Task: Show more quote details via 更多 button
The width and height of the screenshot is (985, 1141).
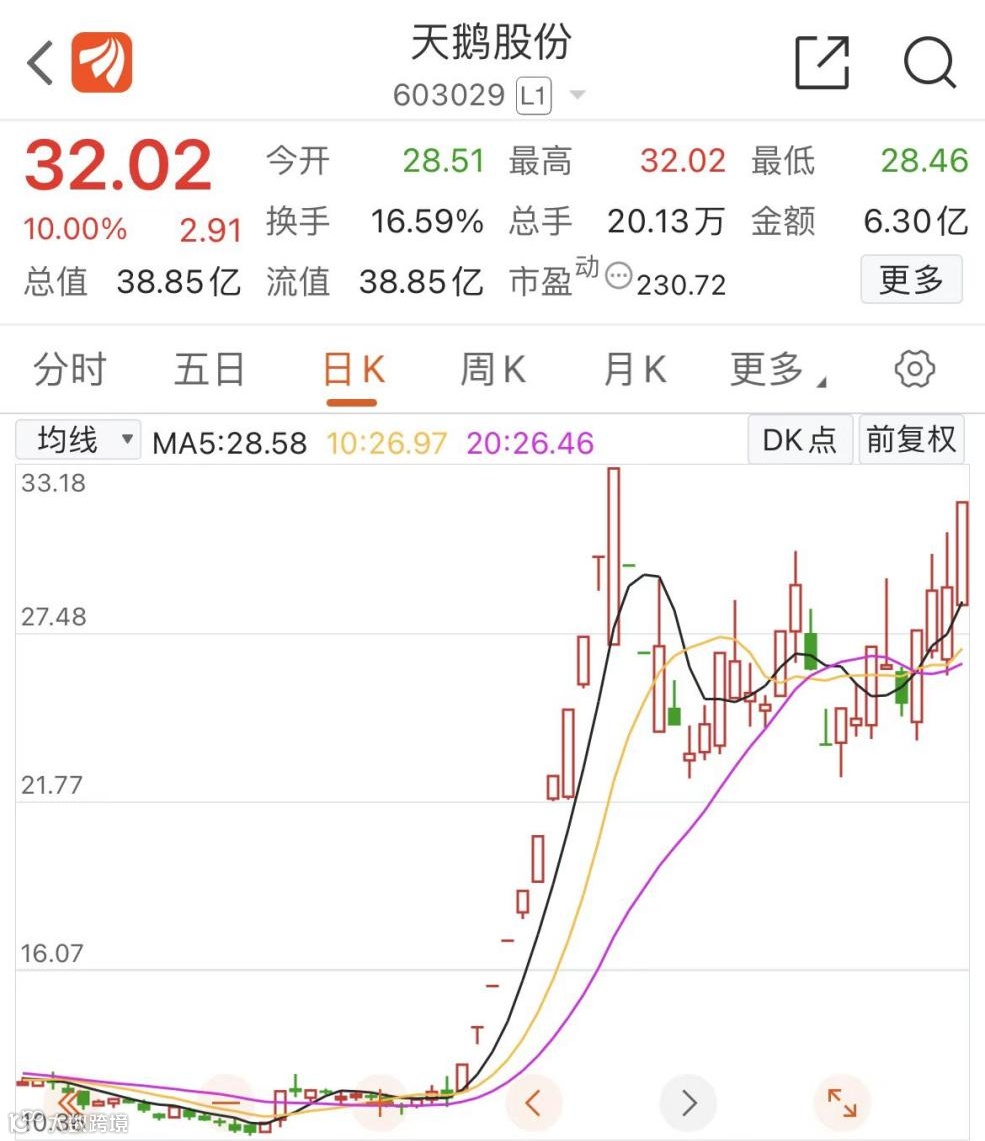Action: click(910, 280)
